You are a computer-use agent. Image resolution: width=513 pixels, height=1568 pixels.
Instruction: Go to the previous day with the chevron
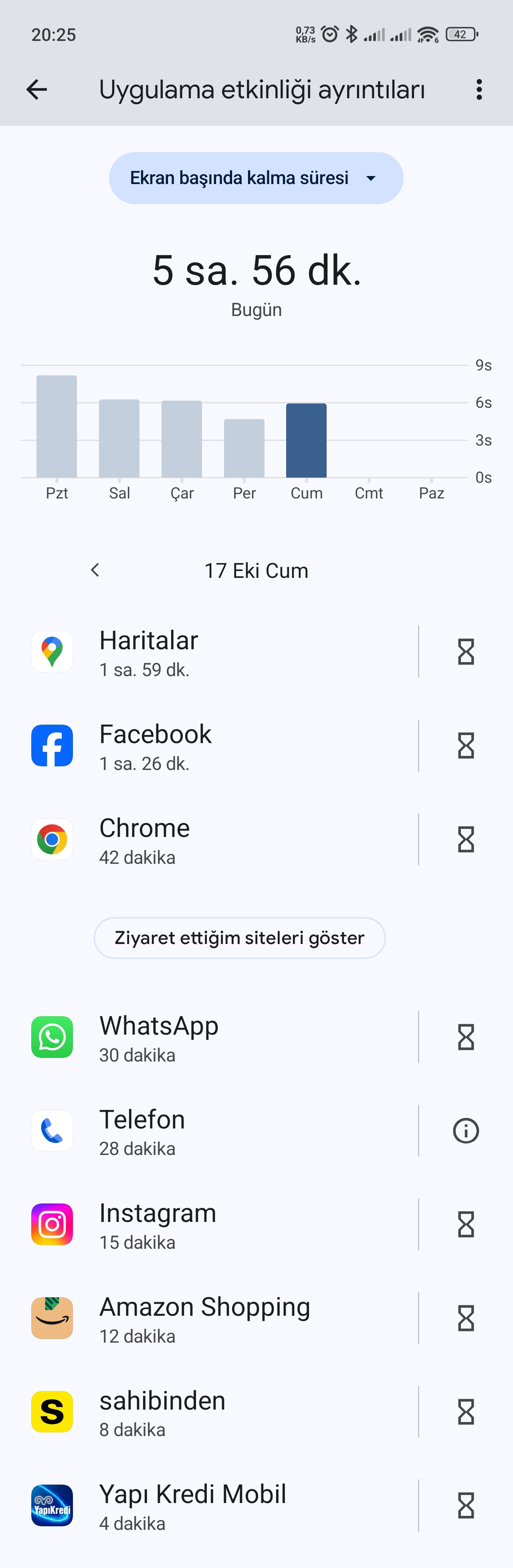click(x=95, y=570)
